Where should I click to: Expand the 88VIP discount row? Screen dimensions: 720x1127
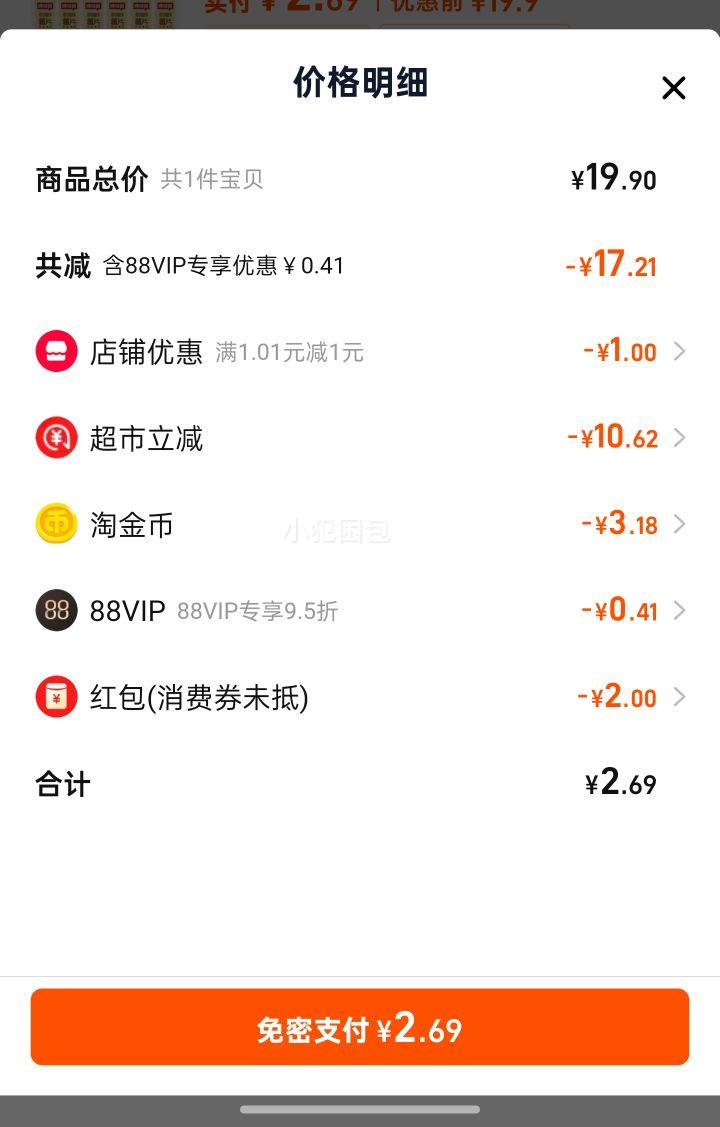coord(680,611)
